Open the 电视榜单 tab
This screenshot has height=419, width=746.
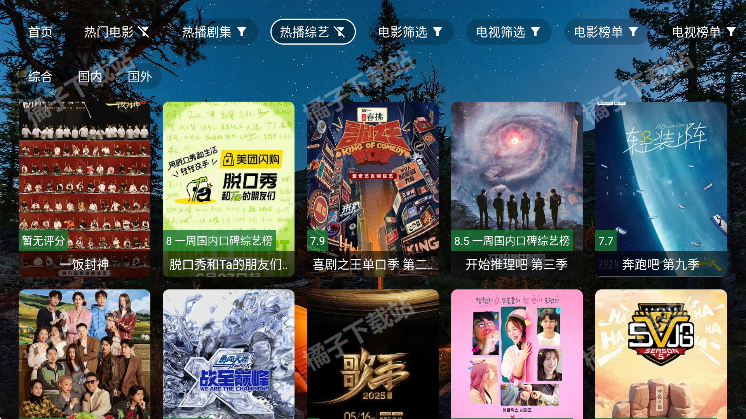[703, 32]
